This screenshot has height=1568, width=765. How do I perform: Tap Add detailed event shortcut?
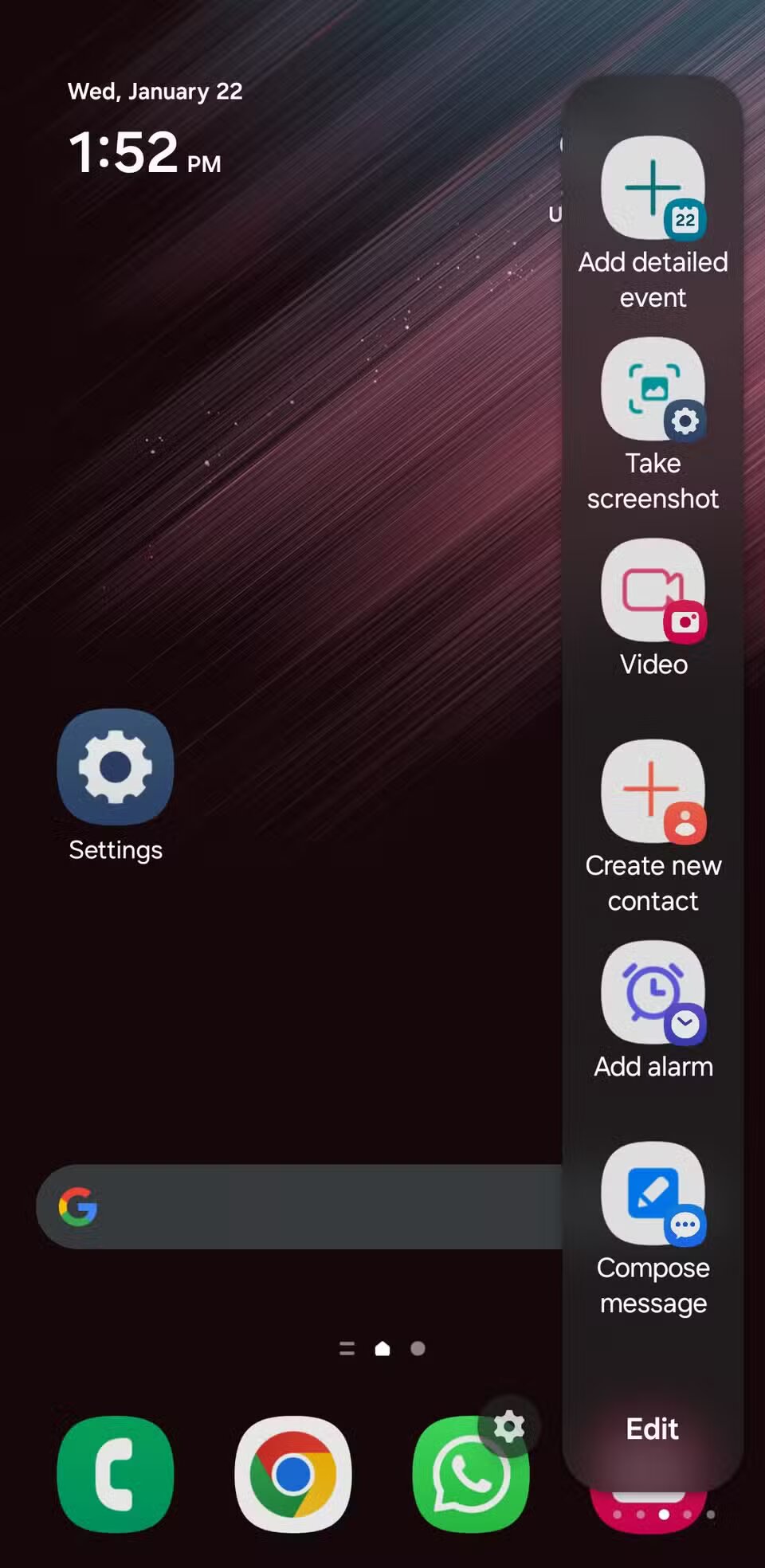tap(653, 189)
